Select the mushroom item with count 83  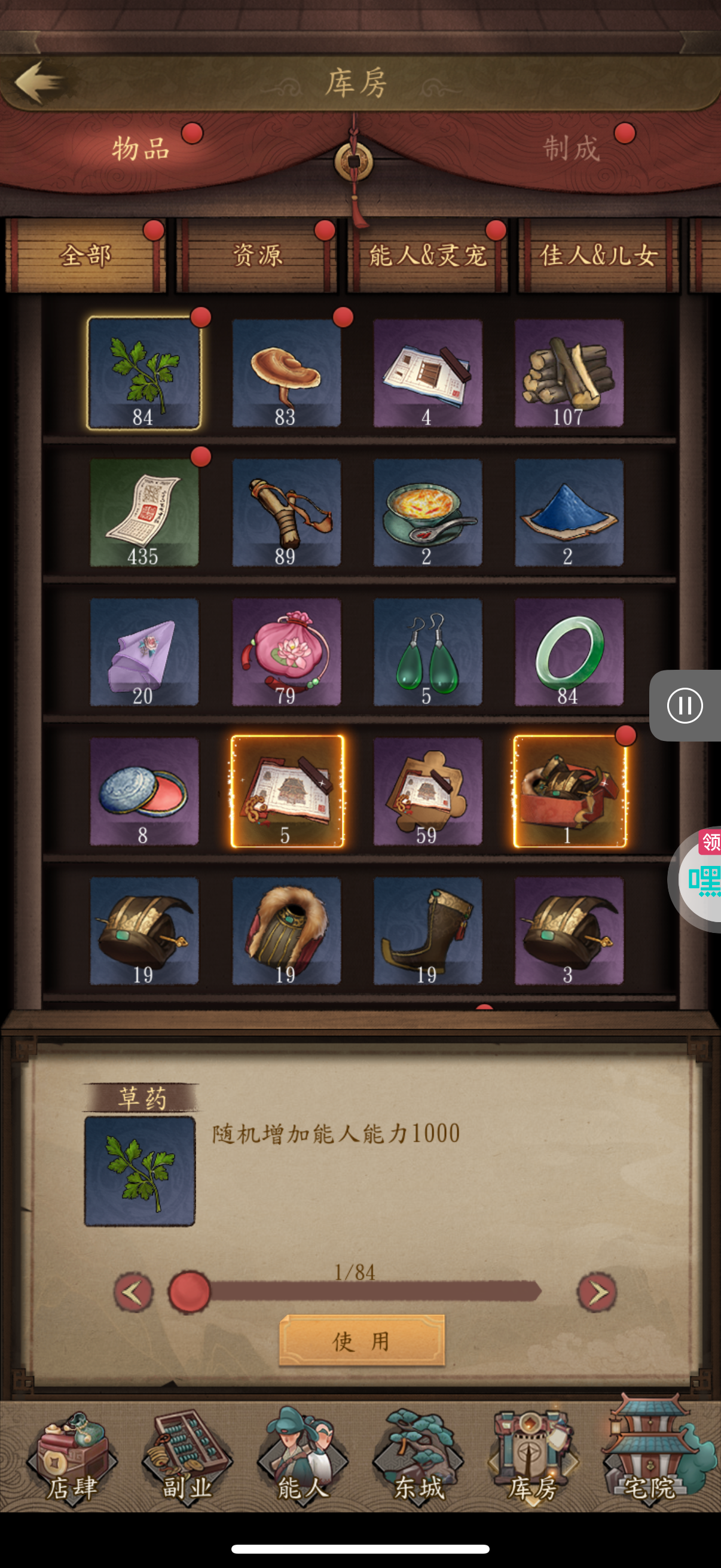tap(286, 373)
